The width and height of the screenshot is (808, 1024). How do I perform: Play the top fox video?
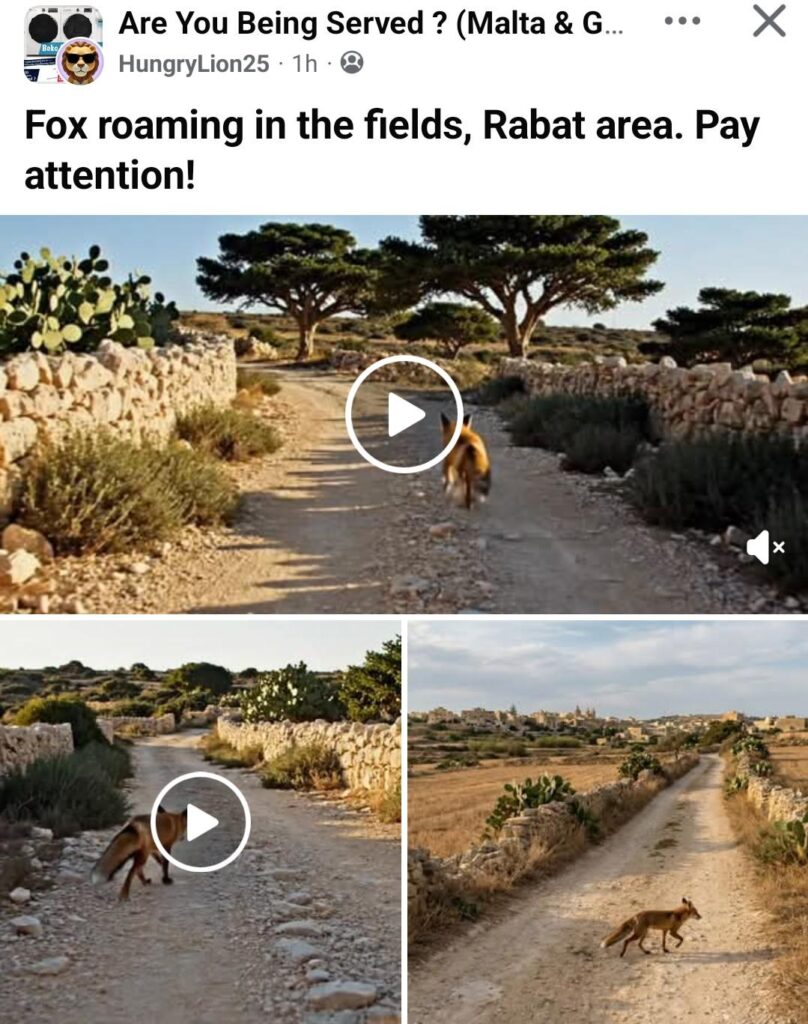coord(404,414)
